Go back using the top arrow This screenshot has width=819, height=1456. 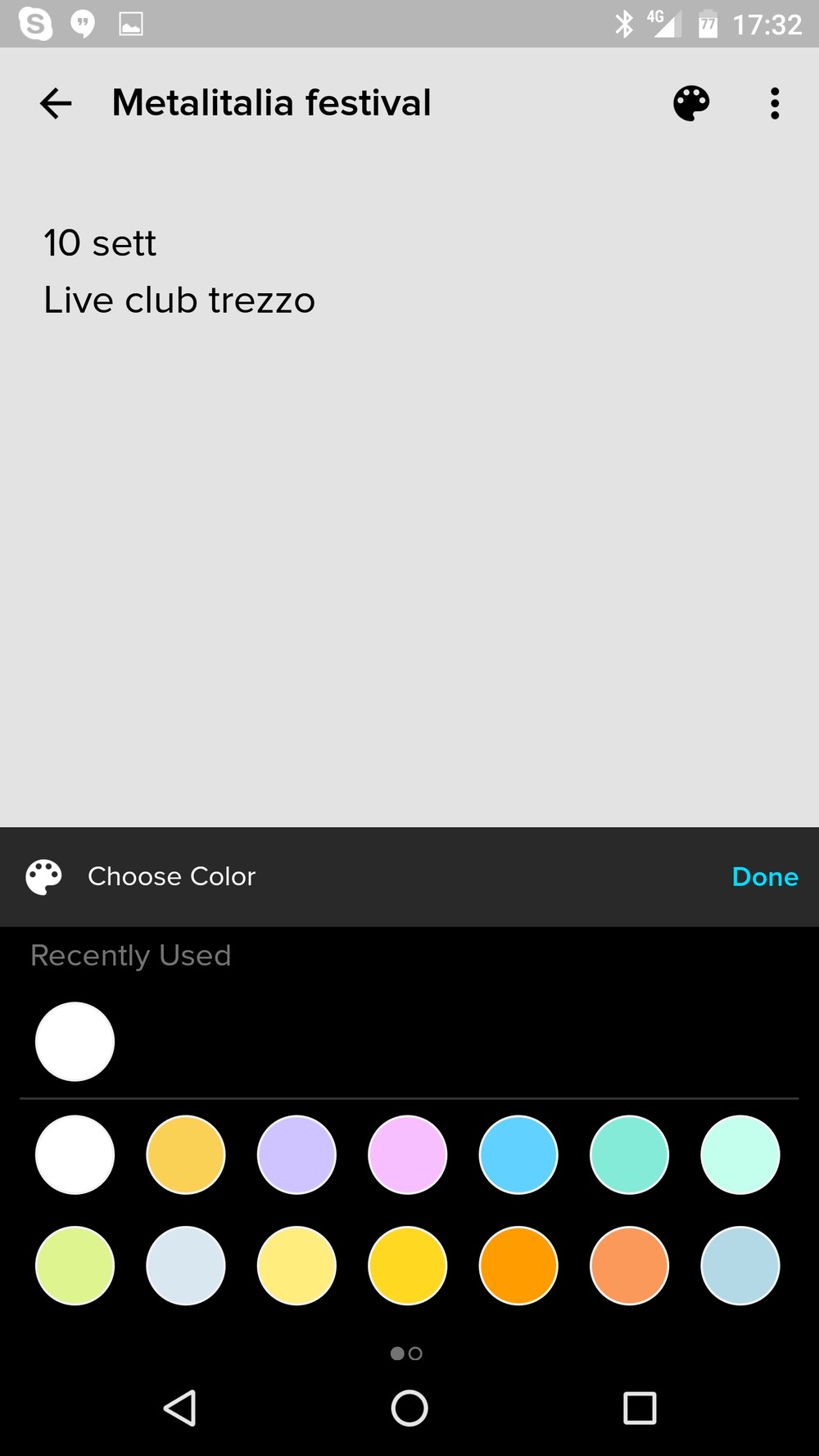(56, 103)
